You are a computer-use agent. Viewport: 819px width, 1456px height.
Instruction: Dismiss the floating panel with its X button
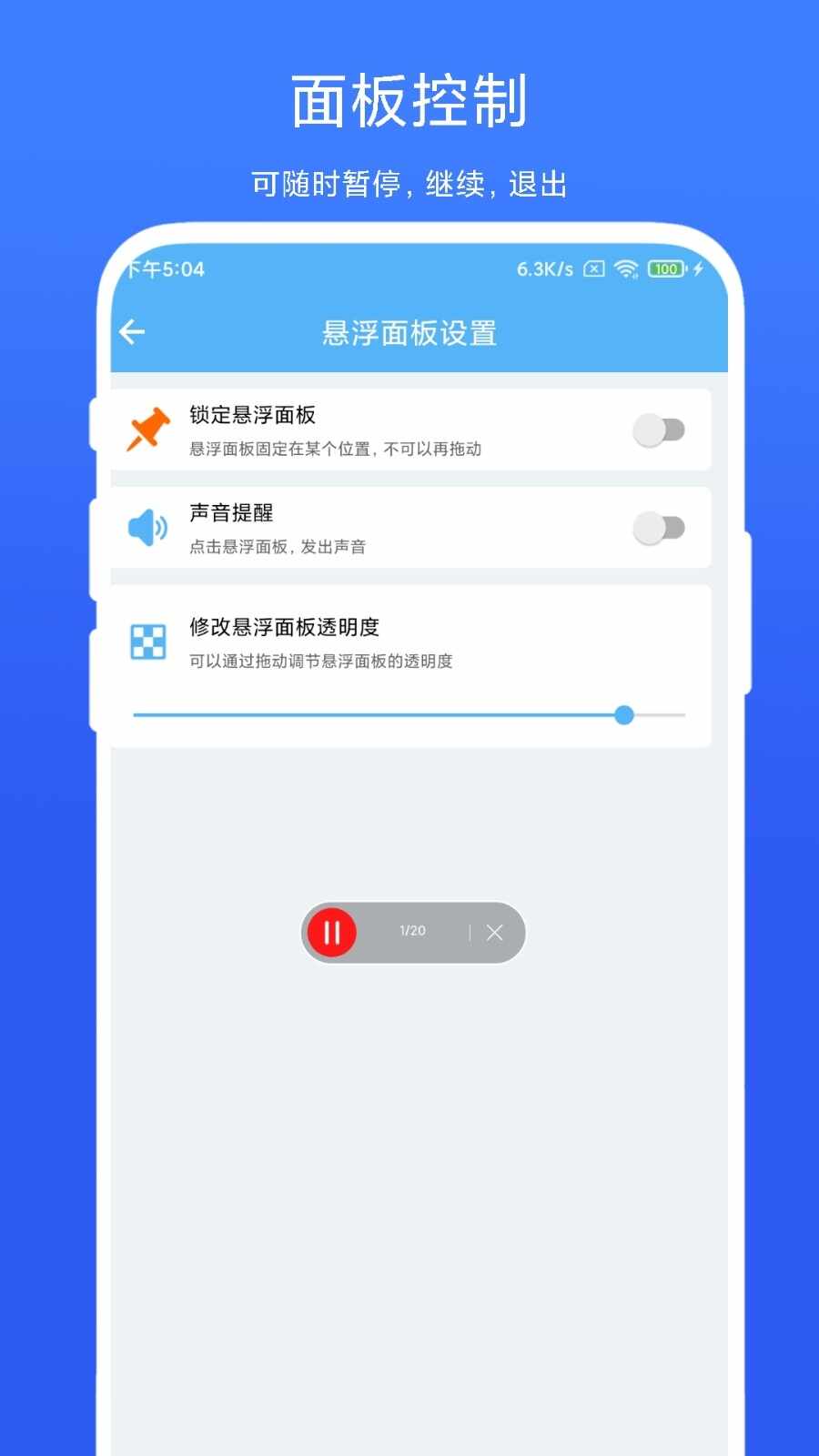pos(494,931)
